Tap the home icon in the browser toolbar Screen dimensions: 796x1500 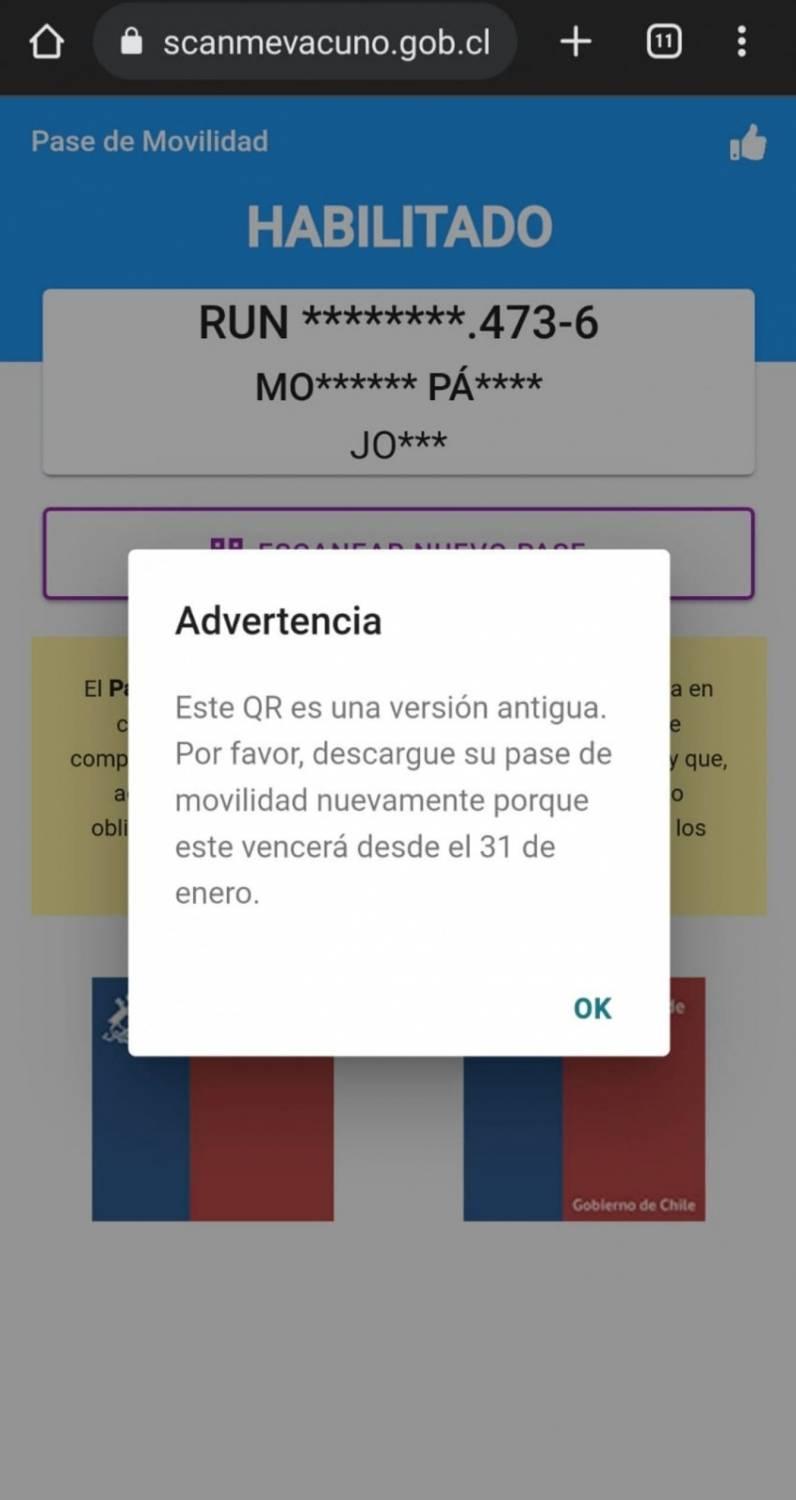pyautogui.click(x=46, y=42)
